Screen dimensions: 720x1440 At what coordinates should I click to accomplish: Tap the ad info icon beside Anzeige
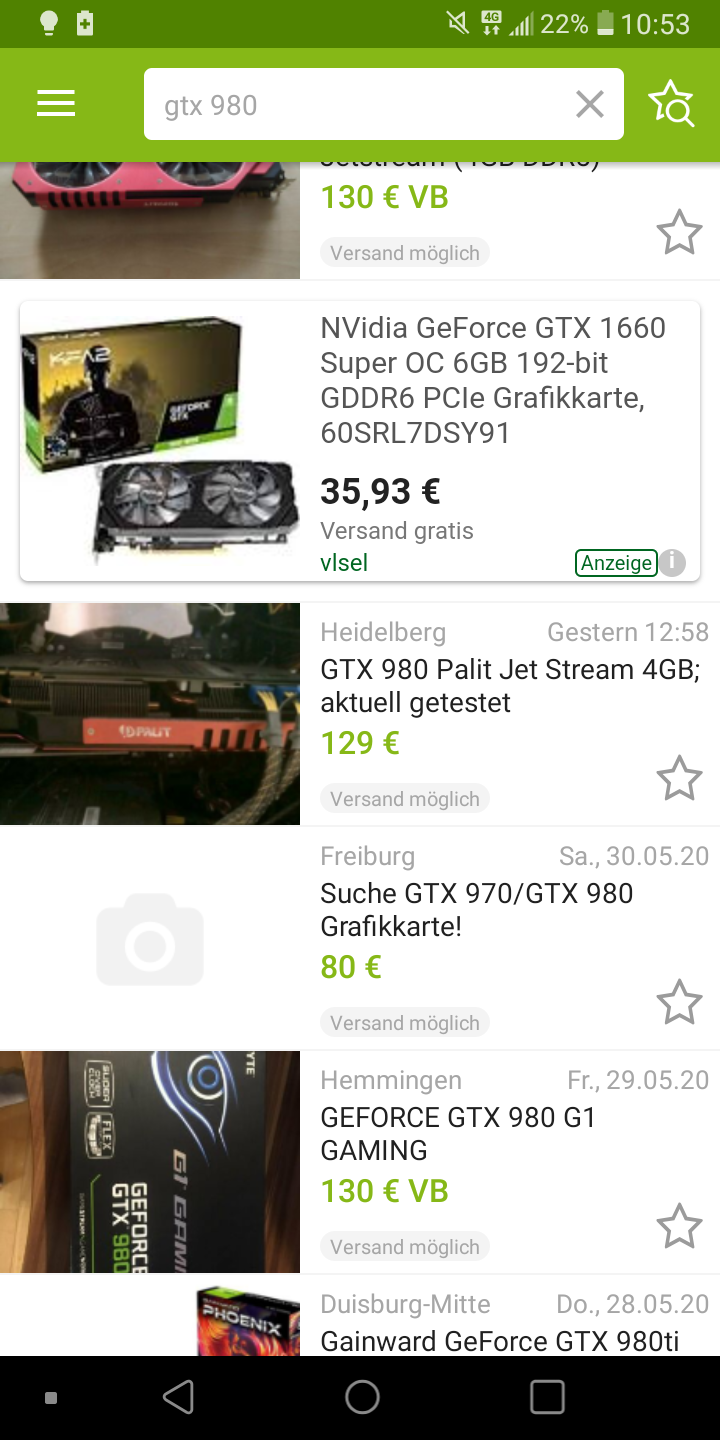coord(673,563)
